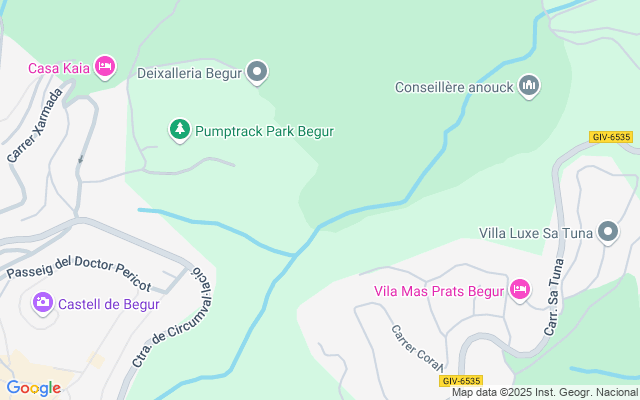Tap the Pumptrack Park Begur marker
640x400 pixels.
click(179, 130)
